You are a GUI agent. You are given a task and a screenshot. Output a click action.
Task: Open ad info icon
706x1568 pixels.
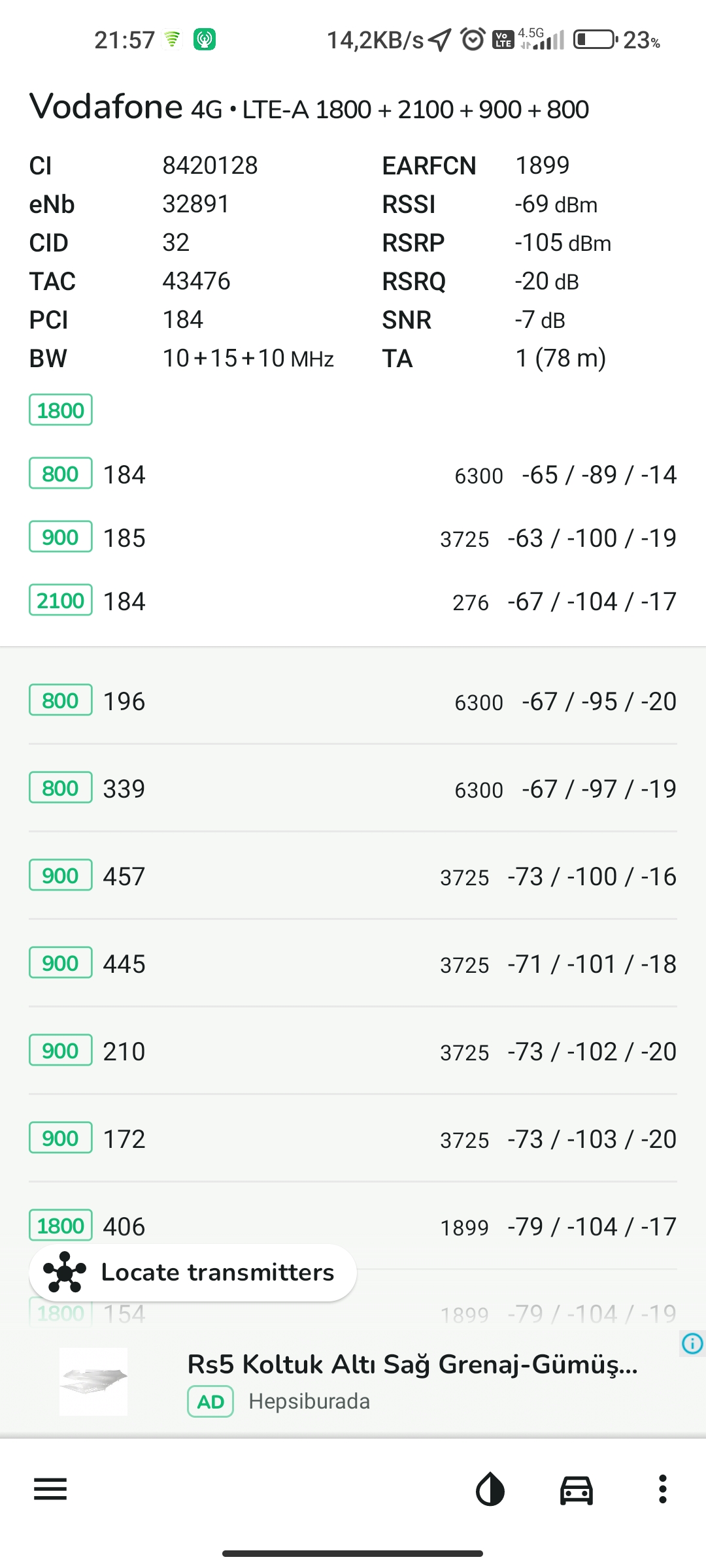[692, 1343]
